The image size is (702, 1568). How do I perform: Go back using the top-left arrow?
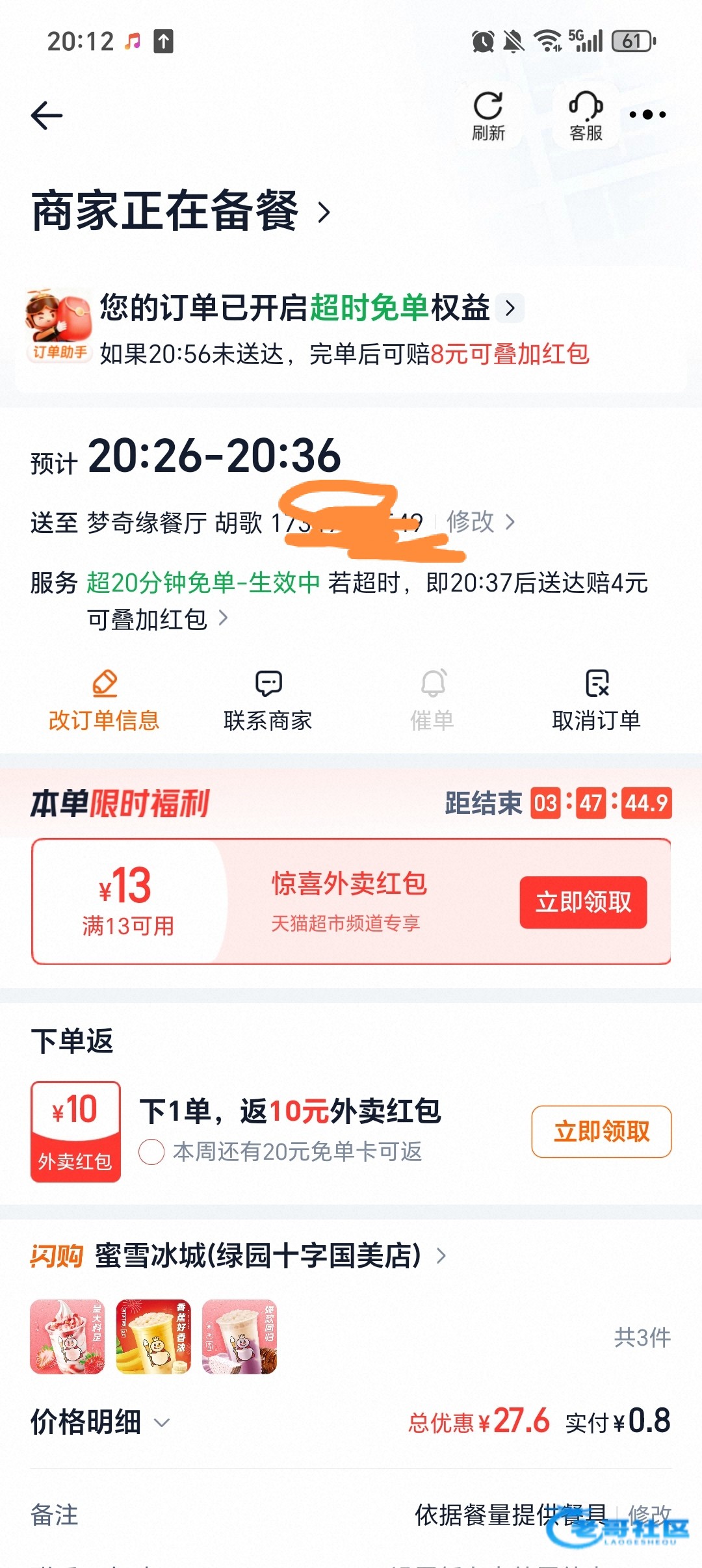[x=47, y=116]
